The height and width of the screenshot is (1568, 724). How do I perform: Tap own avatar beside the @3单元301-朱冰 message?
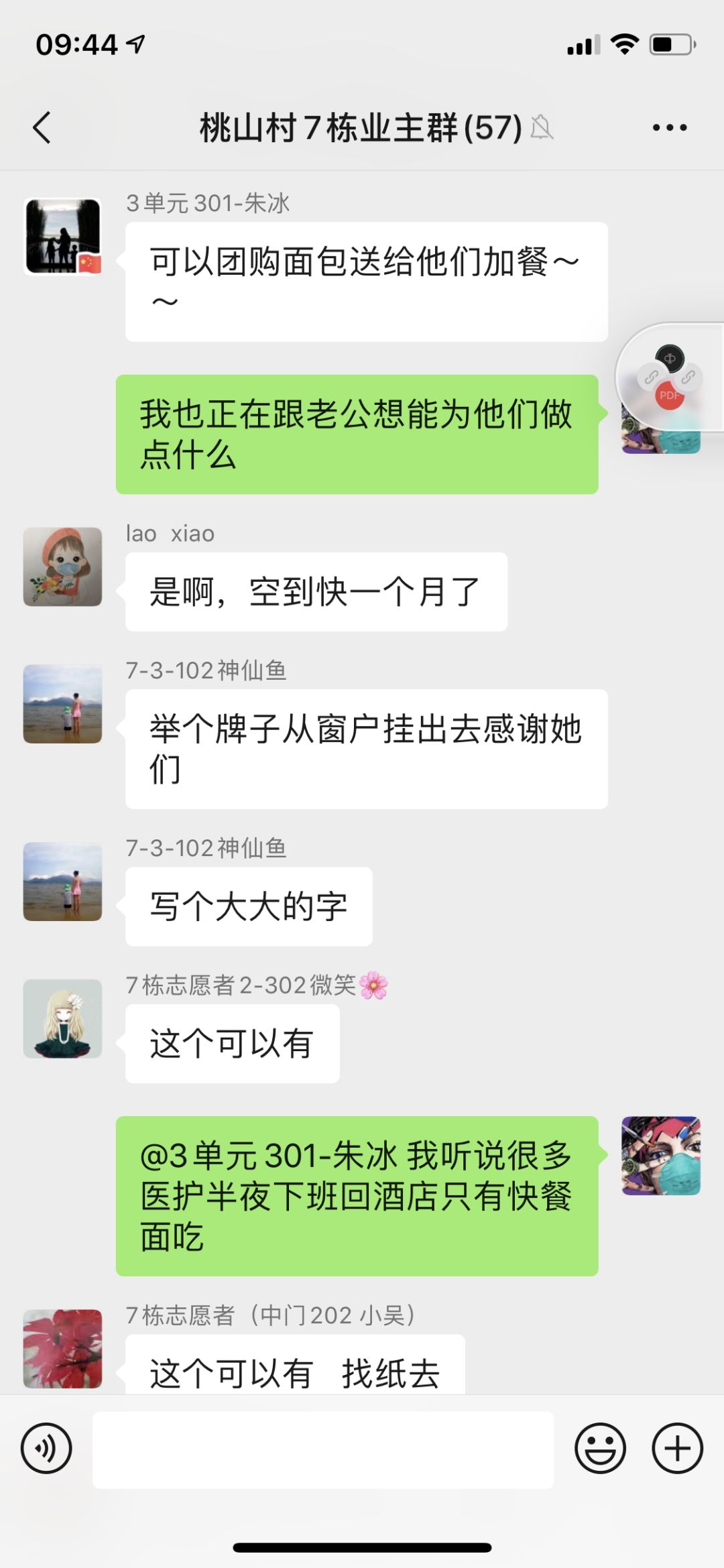tap(661, 1156)
